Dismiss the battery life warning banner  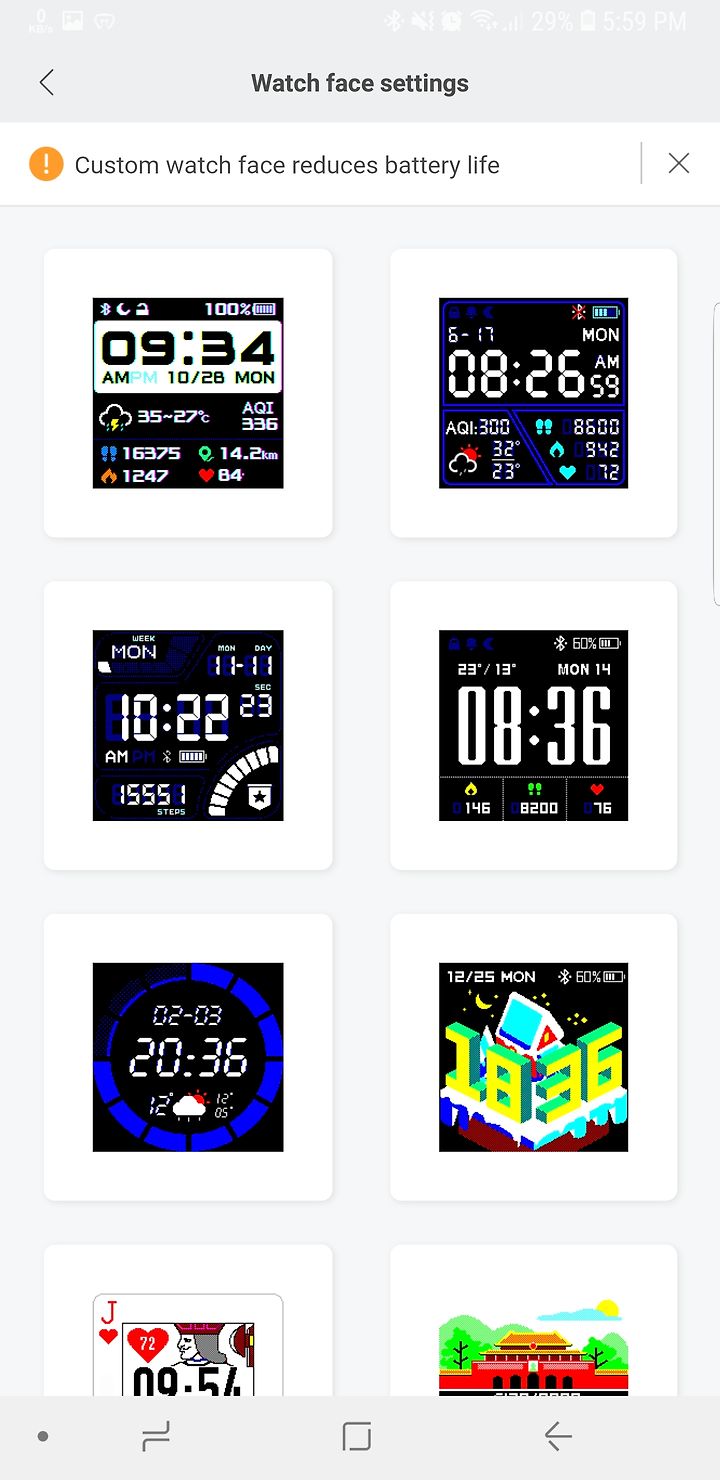[x=679, y=164]
